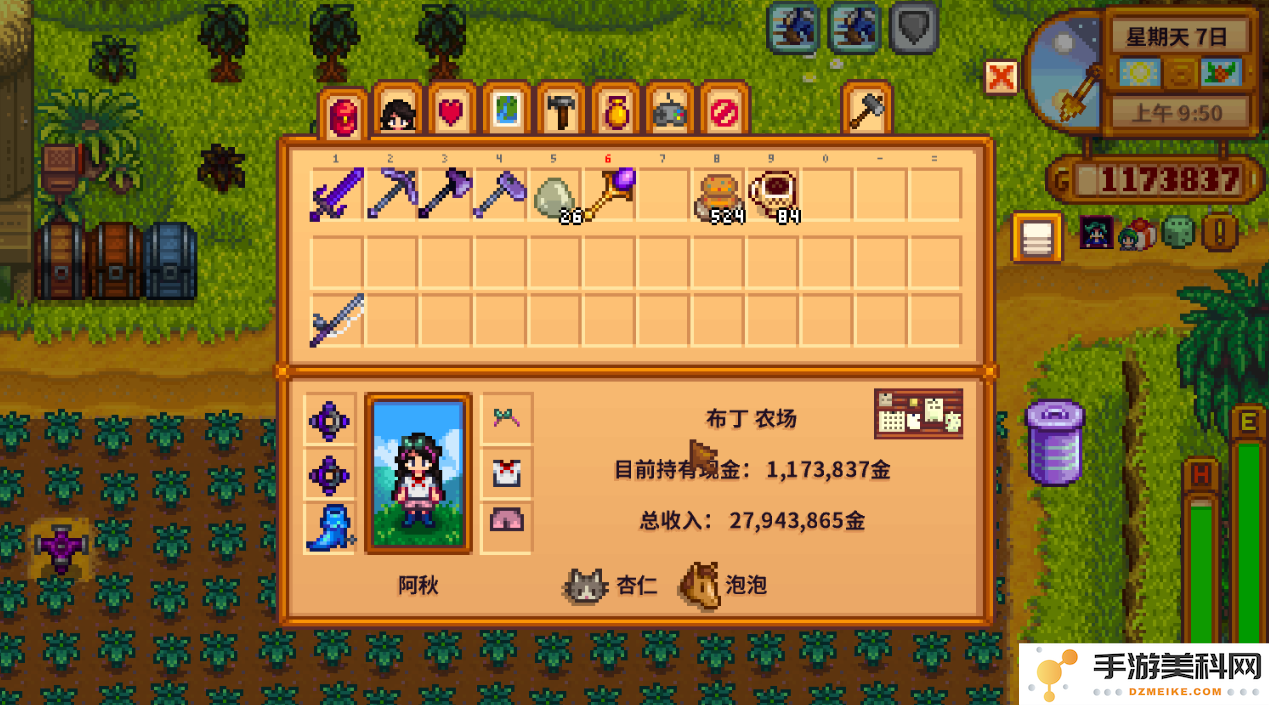Switch to the skills tab with the character face
Screen dimensions: 1269x705
tap(397, 113)
